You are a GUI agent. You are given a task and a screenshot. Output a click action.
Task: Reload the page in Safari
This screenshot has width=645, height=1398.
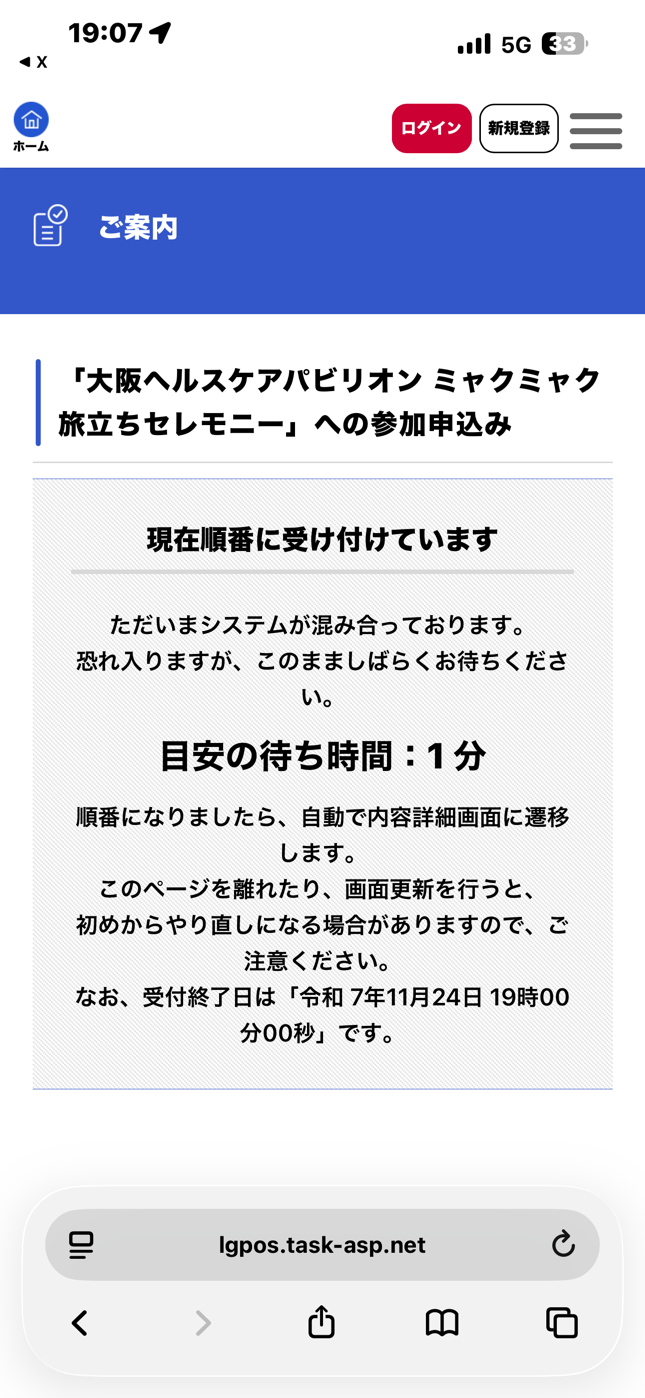[x=563, y=1244]
